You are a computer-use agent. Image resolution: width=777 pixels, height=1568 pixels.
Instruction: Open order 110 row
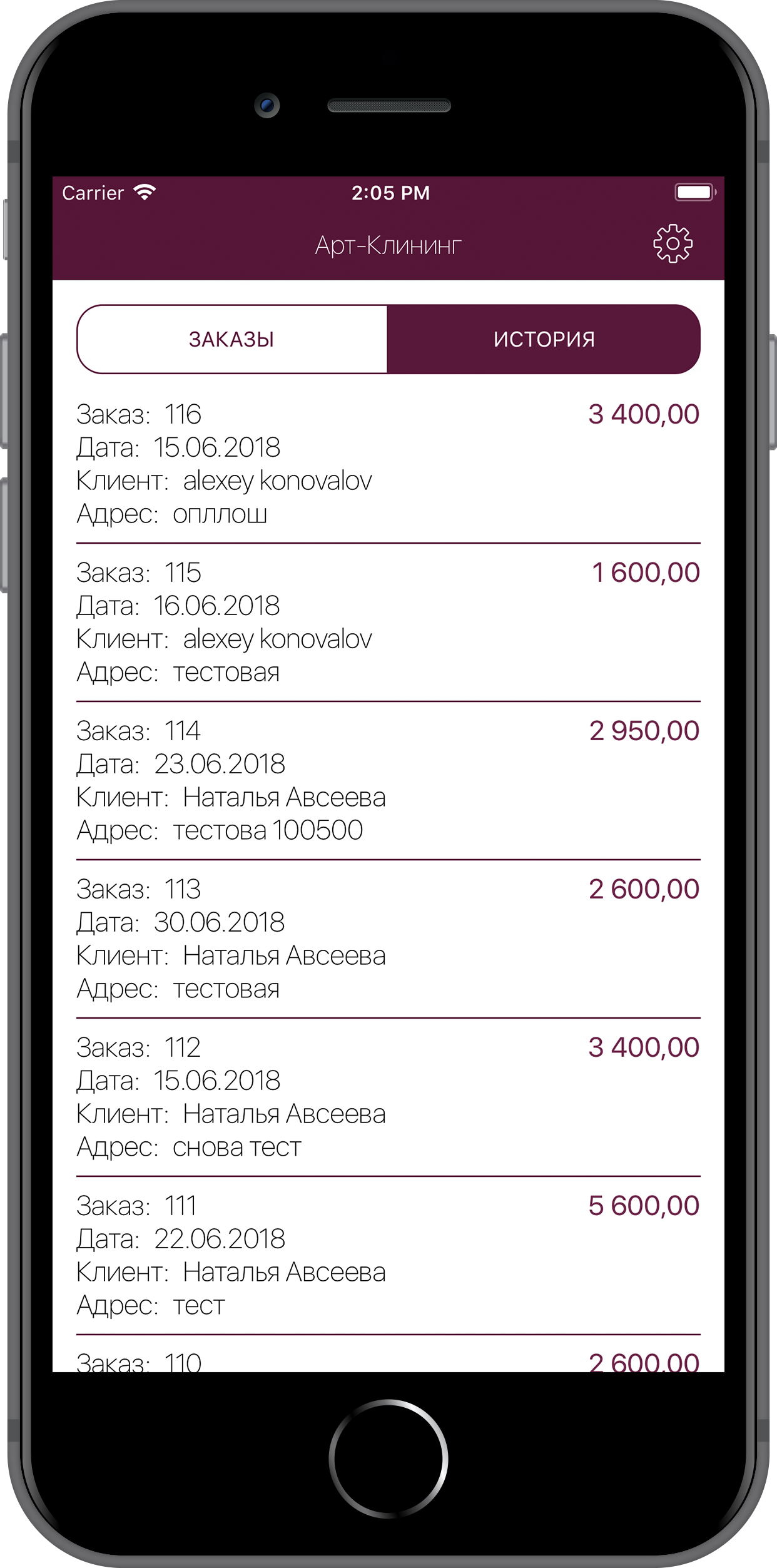pos(388,1359)
